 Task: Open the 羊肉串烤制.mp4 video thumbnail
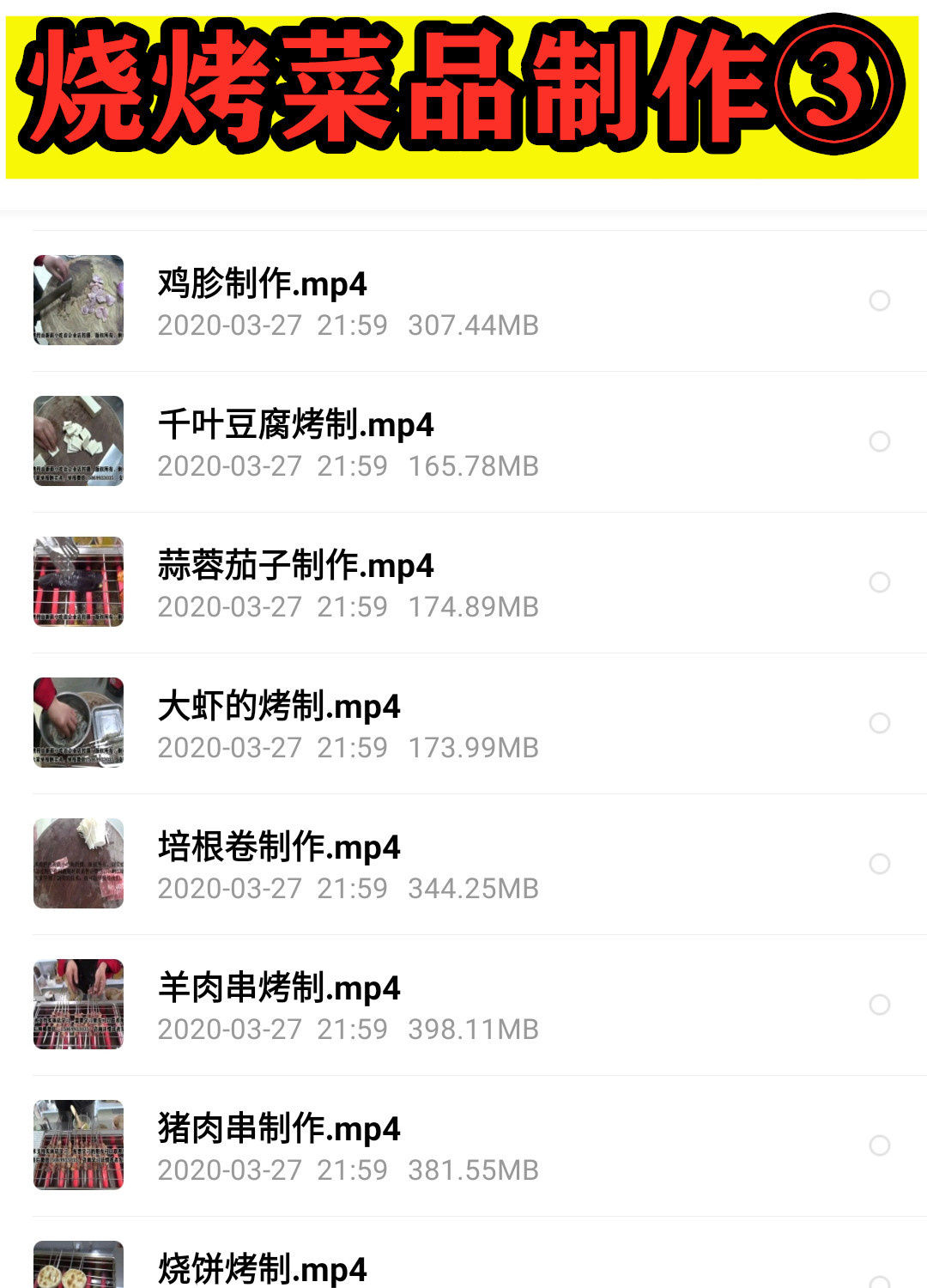pyautogui.click(x=78, y=1003)
